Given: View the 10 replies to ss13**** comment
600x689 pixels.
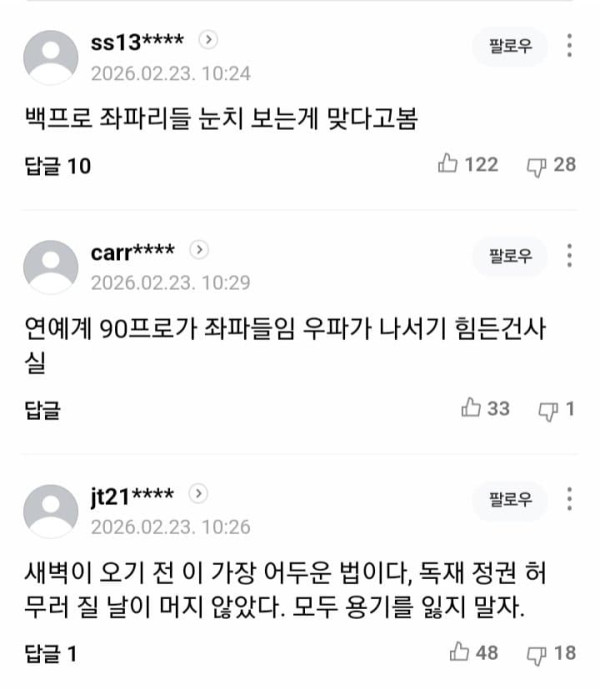Looking at the screenshot, I should 57,166.
